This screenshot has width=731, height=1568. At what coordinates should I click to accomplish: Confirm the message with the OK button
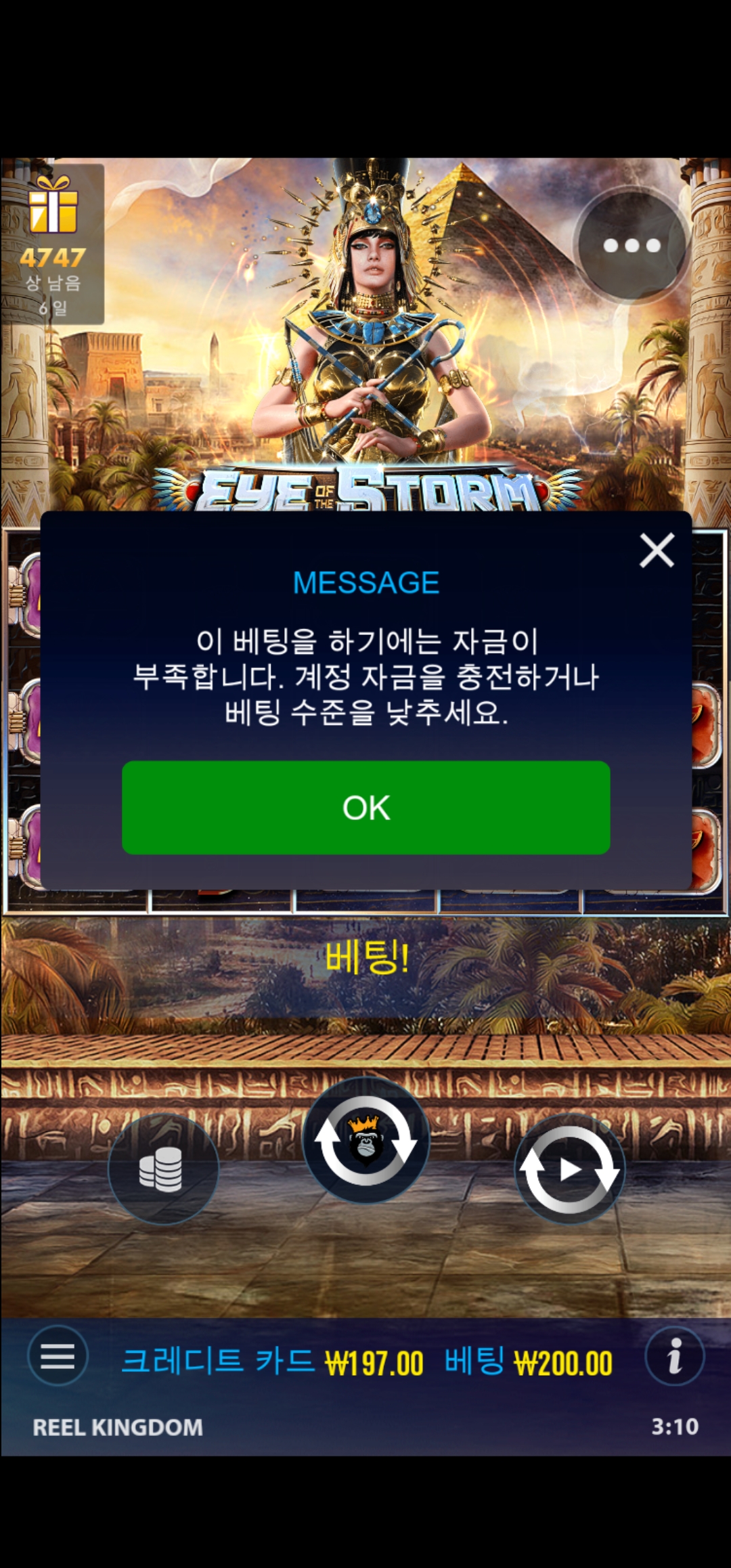click(x=365, y=807)
